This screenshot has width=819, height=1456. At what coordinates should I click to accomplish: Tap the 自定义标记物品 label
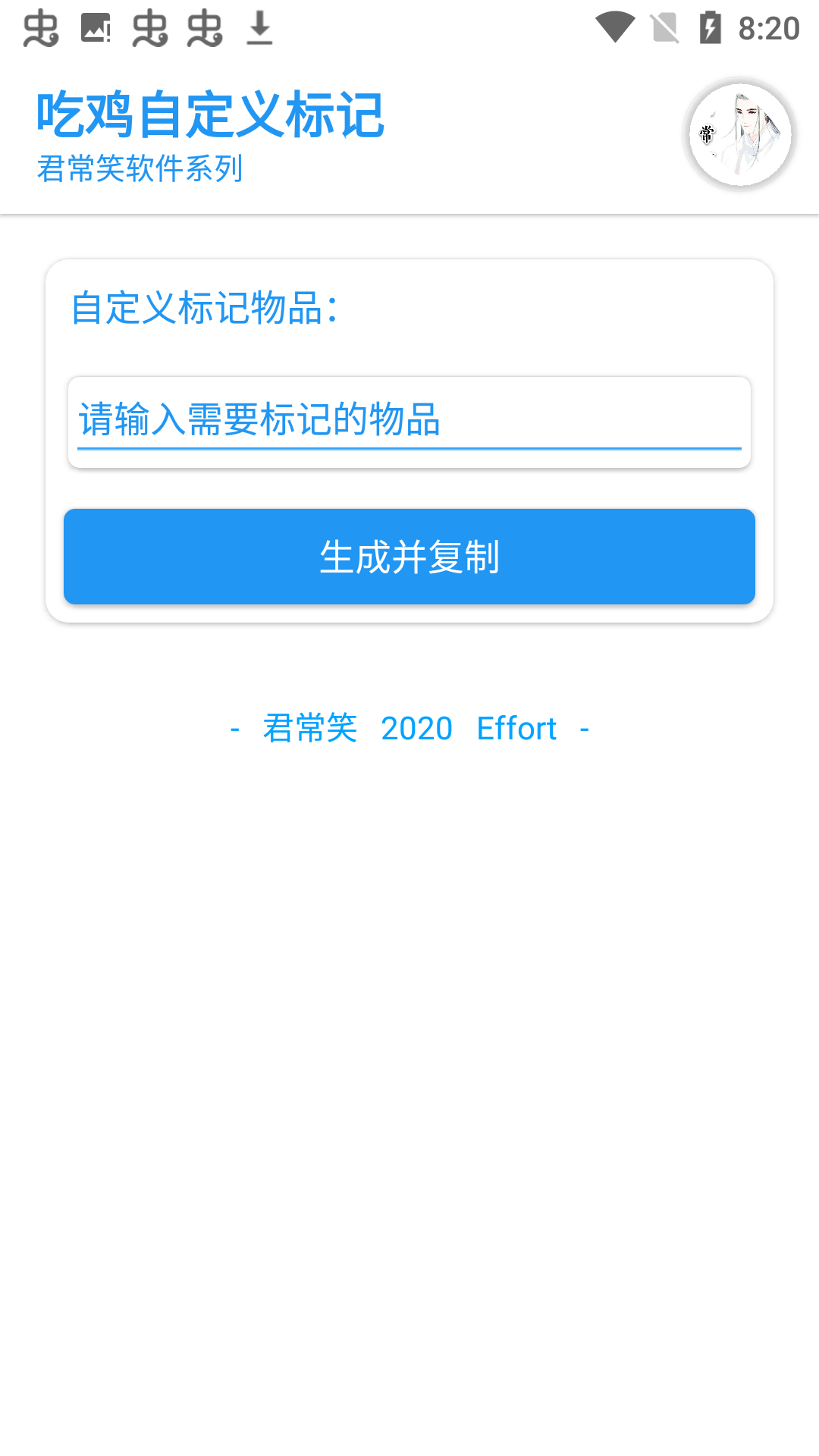(205, 307)
